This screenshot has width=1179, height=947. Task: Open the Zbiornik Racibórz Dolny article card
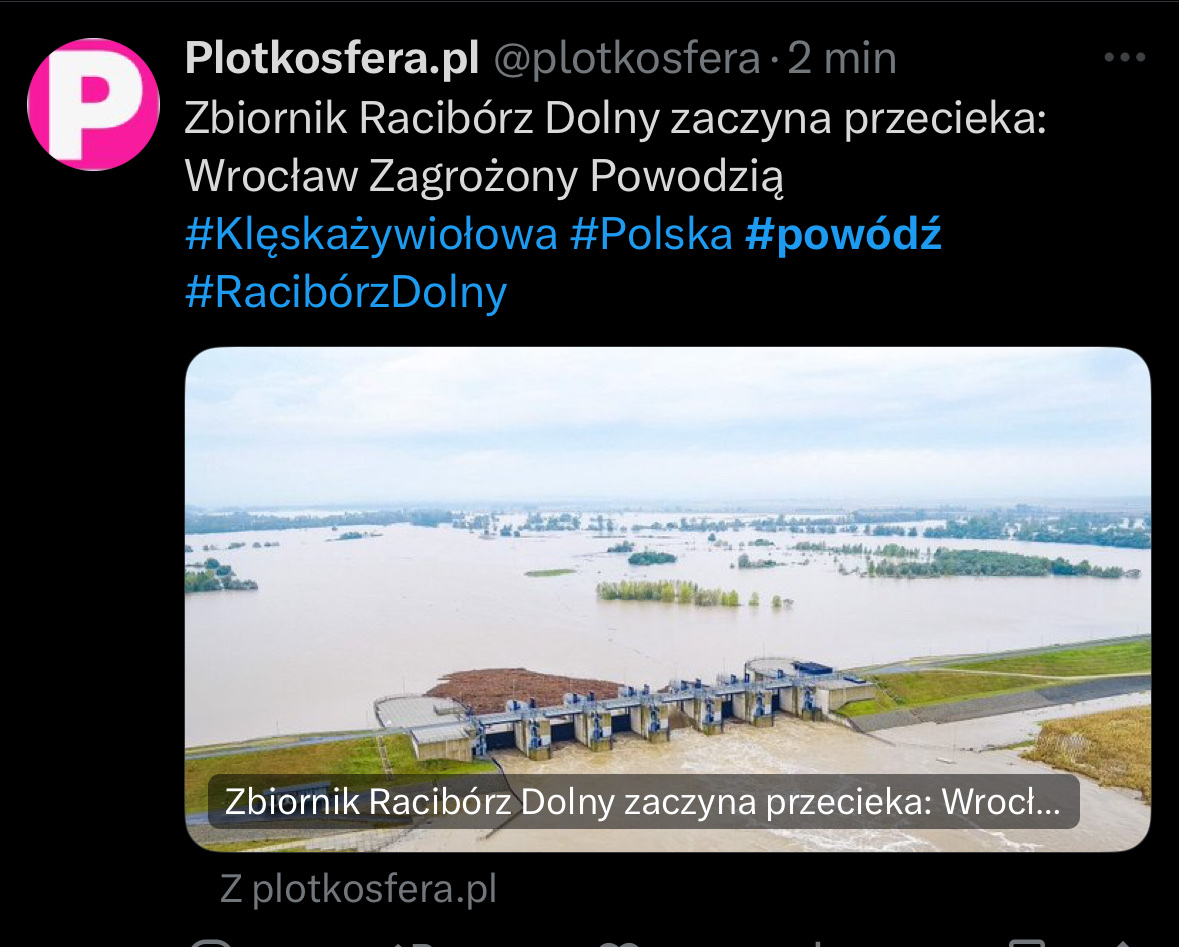coord(667,598)
